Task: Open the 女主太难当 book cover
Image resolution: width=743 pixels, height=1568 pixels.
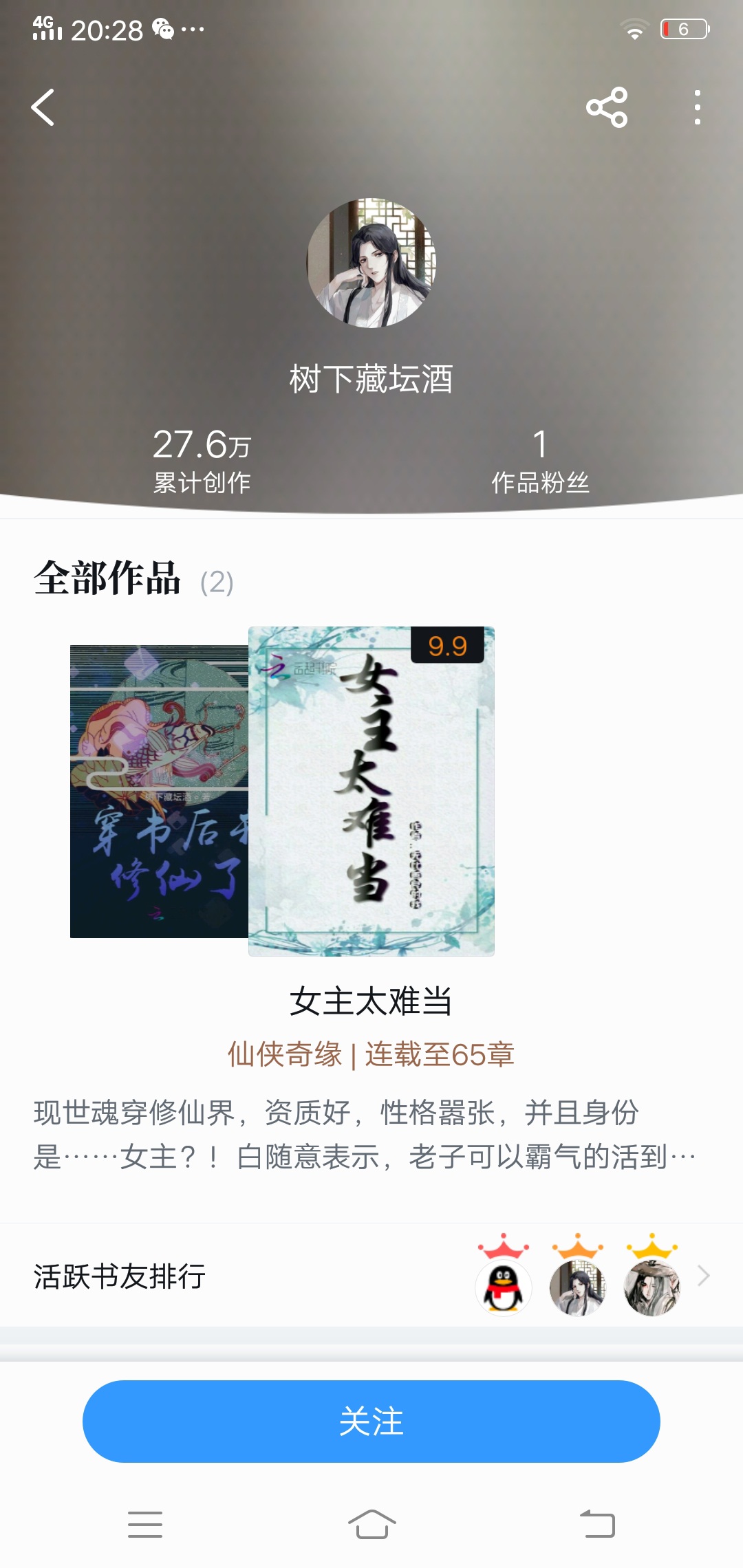Action: [371, 791]
